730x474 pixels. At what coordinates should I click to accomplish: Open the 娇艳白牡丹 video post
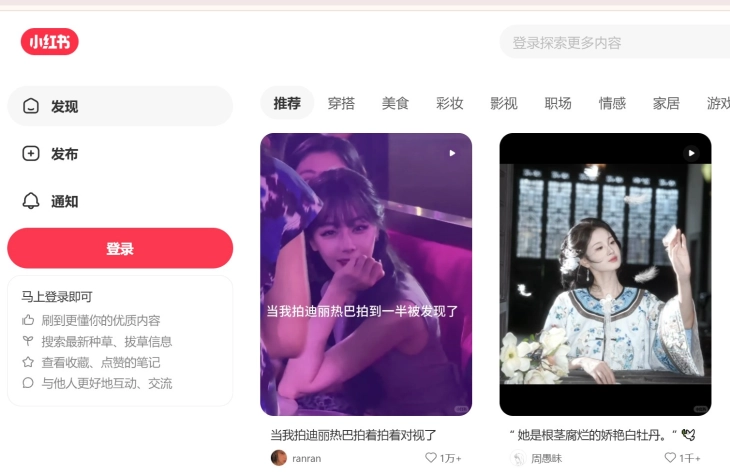[605, 274]
